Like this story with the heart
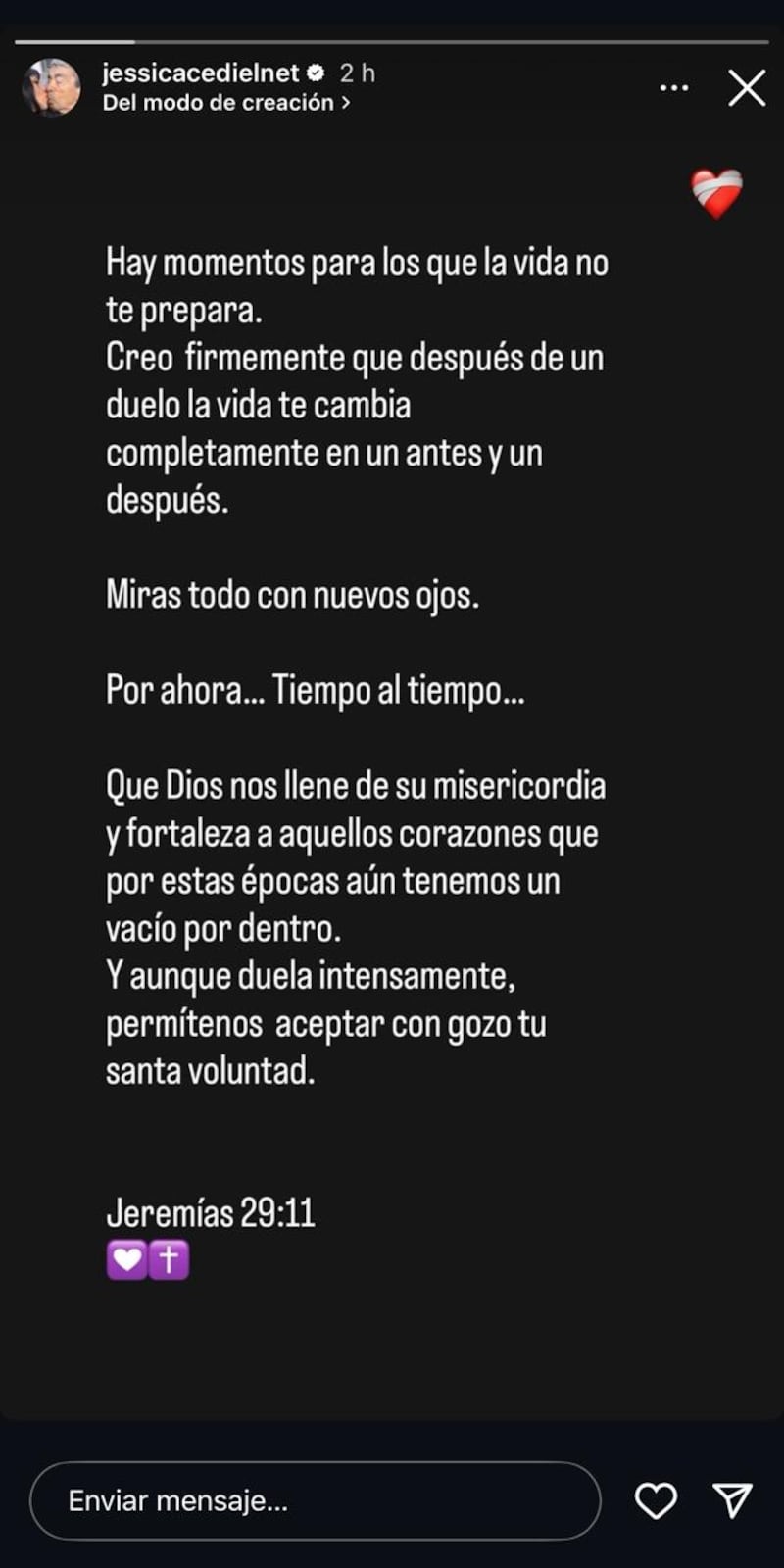 click(656, 1500)
